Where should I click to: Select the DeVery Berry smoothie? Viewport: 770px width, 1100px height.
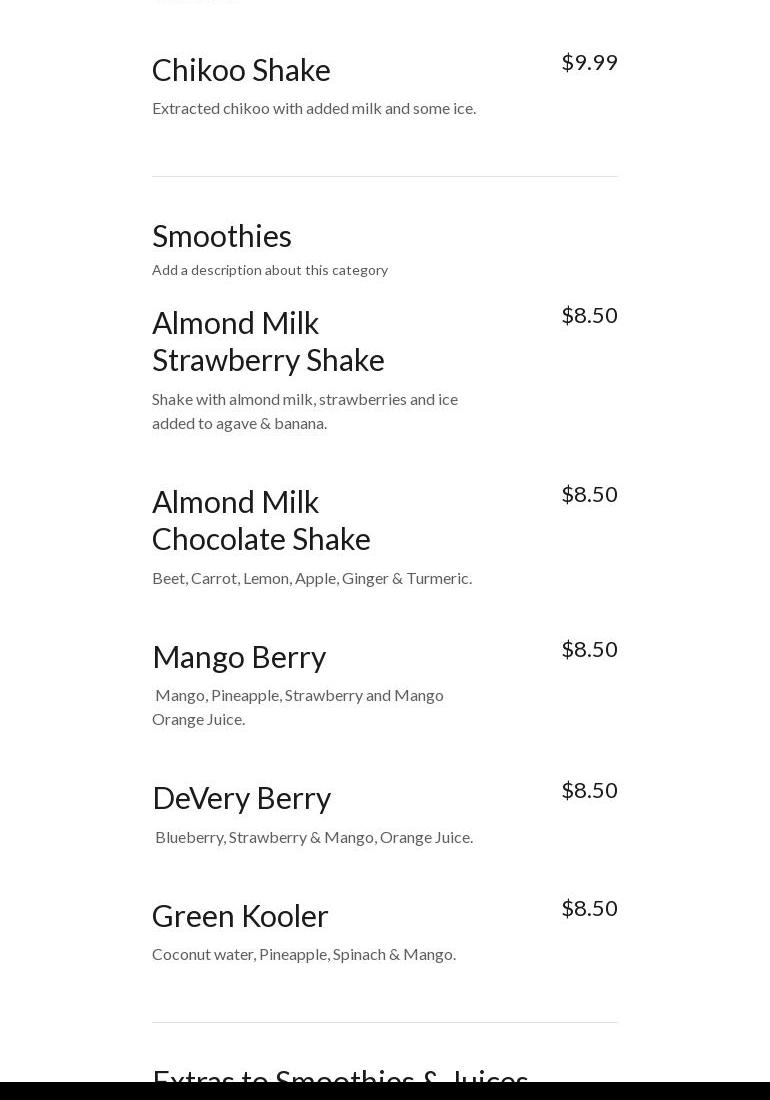click(241, 798)
